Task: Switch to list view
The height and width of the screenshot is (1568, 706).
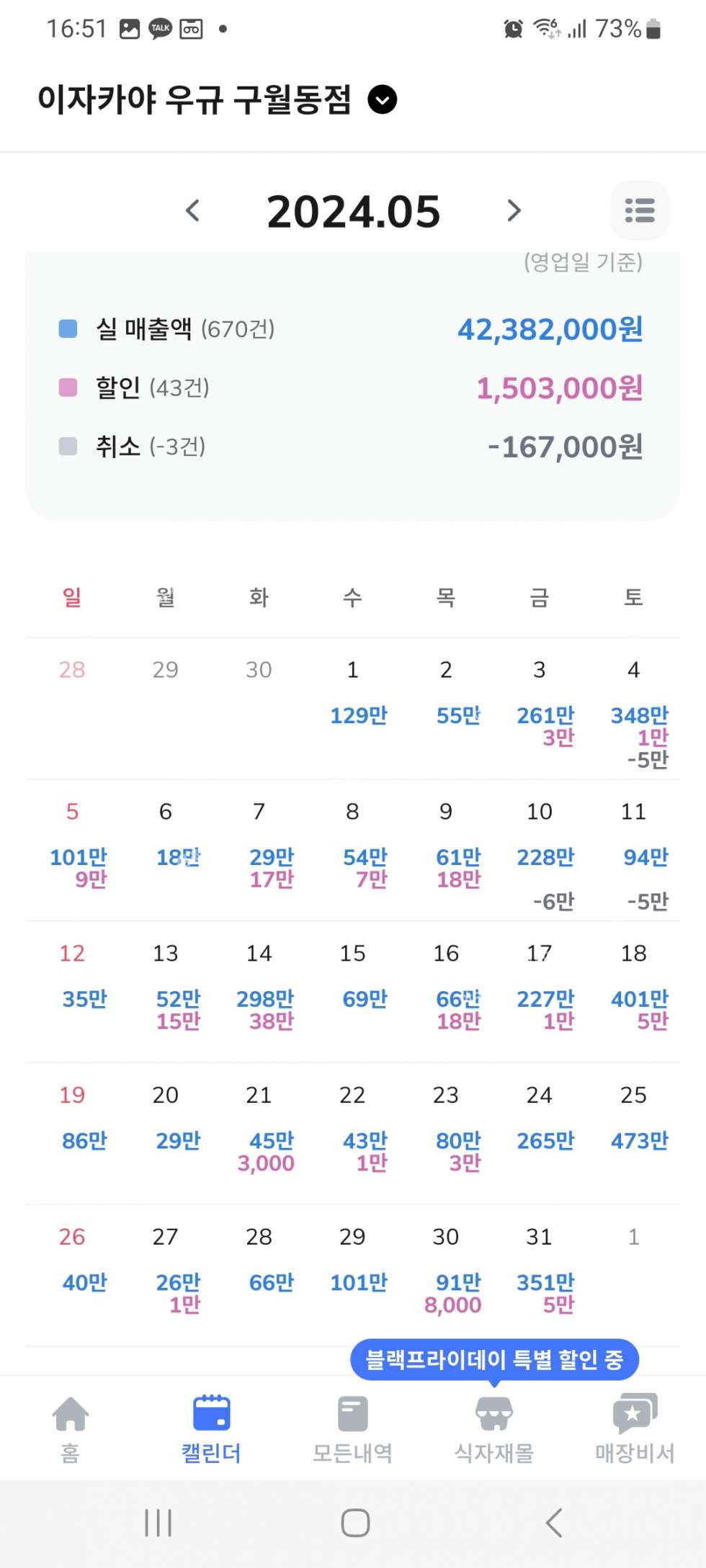Action: click(639, 210)
